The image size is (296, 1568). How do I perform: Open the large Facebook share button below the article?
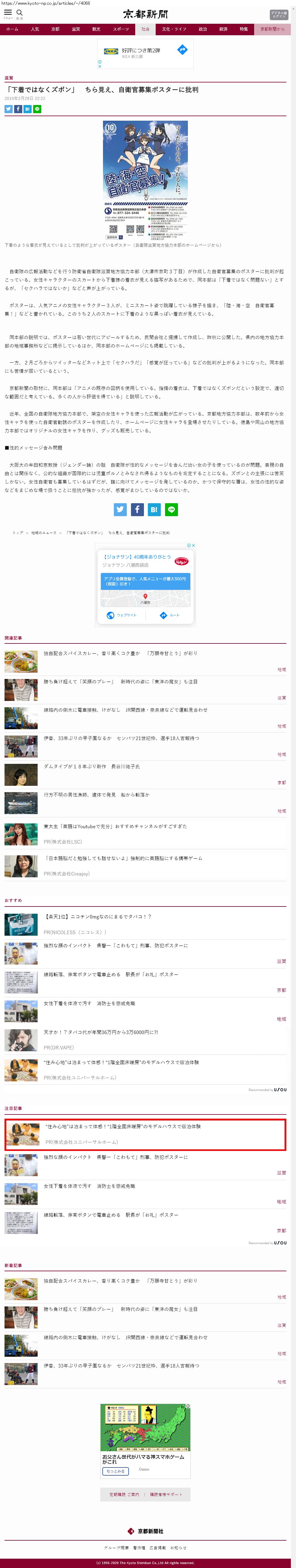(137, 510)
